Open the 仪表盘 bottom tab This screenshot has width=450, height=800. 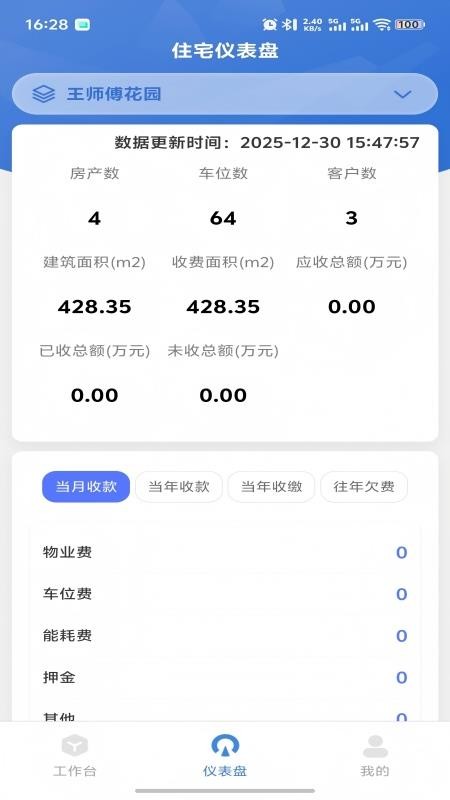click(225, 756)
